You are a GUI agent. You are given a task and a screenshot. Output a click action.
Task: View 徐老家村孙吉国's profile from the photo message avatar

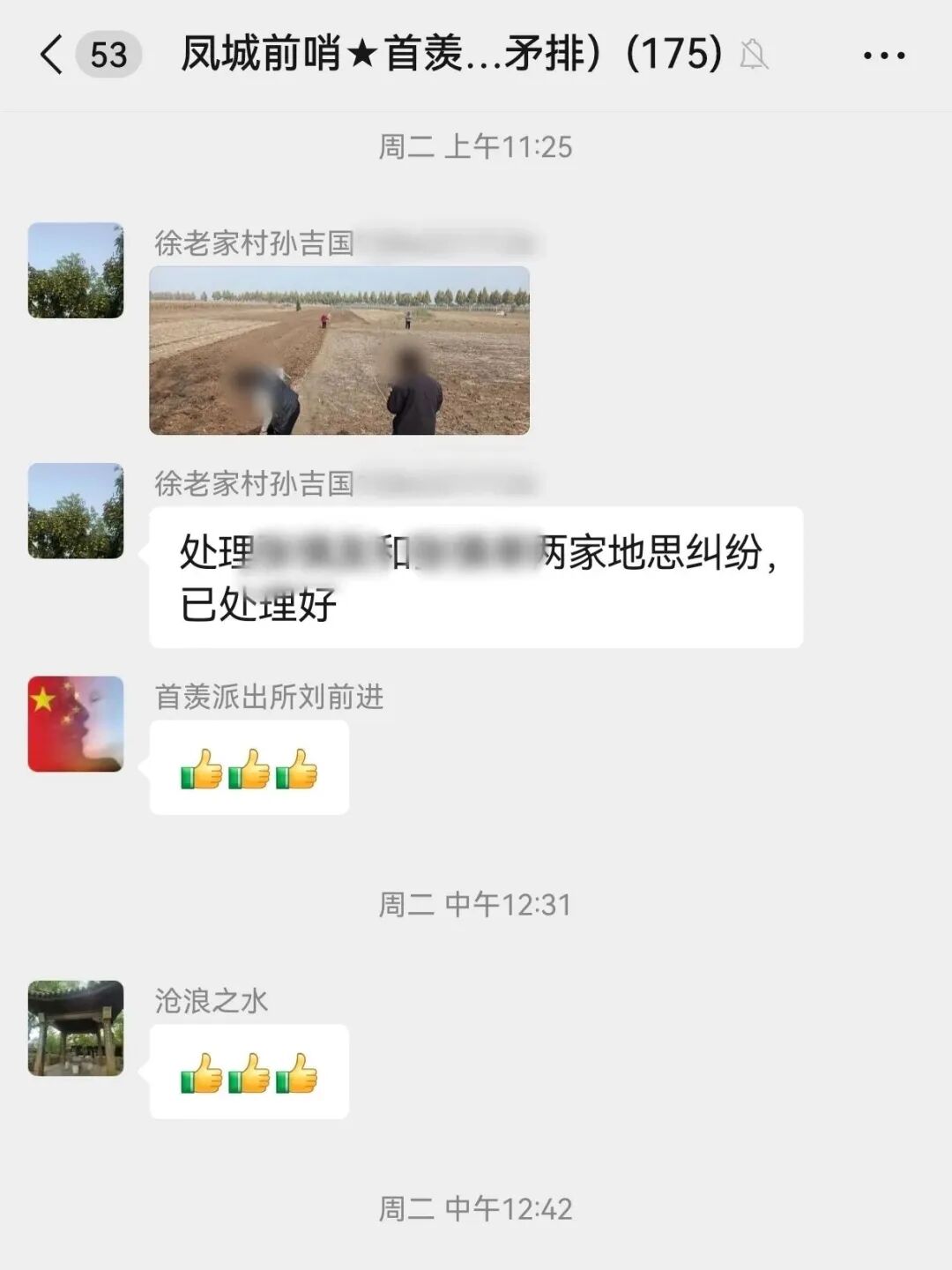tap(76, 271)
